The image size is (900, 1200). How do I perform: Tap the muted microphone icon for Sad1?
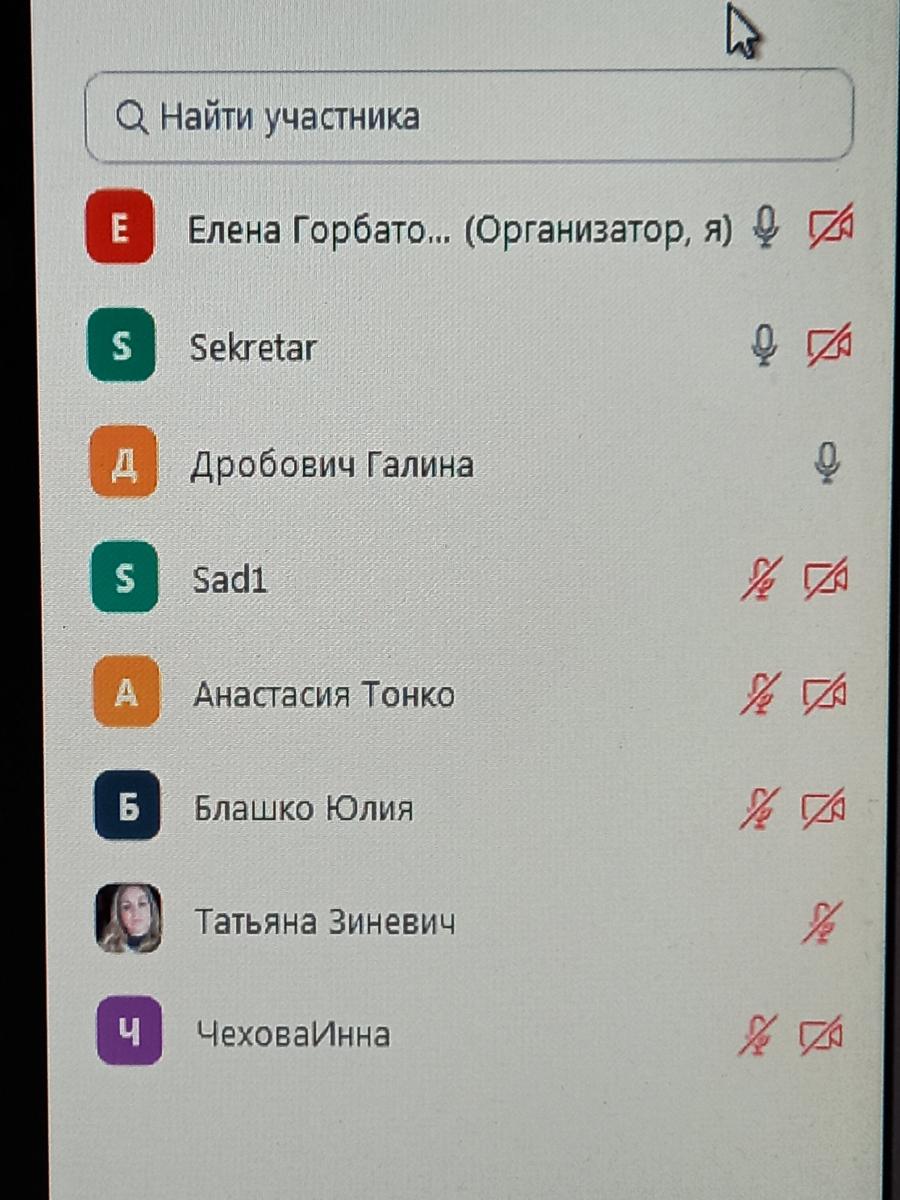[x=762, y=579]
